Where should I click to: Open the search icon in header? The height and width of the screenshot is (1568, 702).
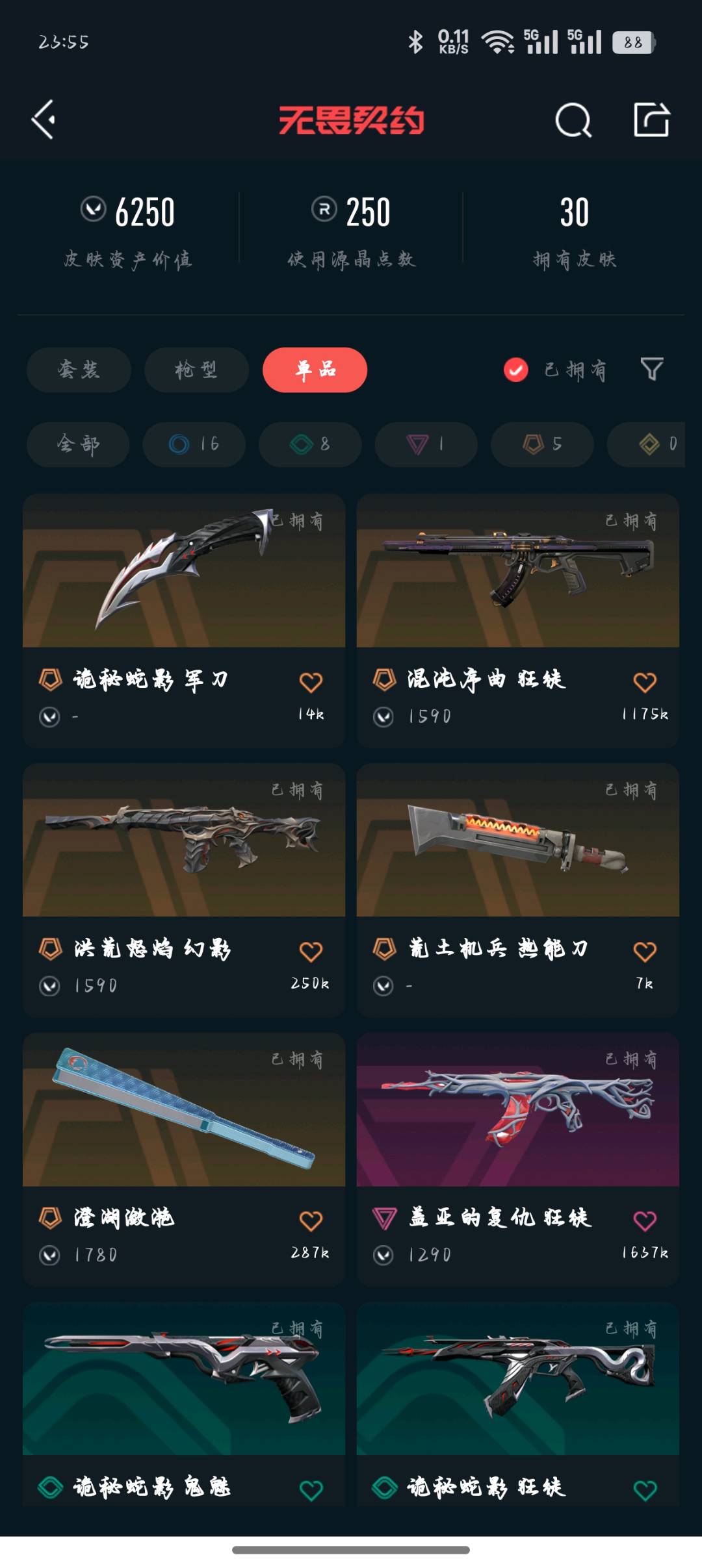[x=573, y=120]
